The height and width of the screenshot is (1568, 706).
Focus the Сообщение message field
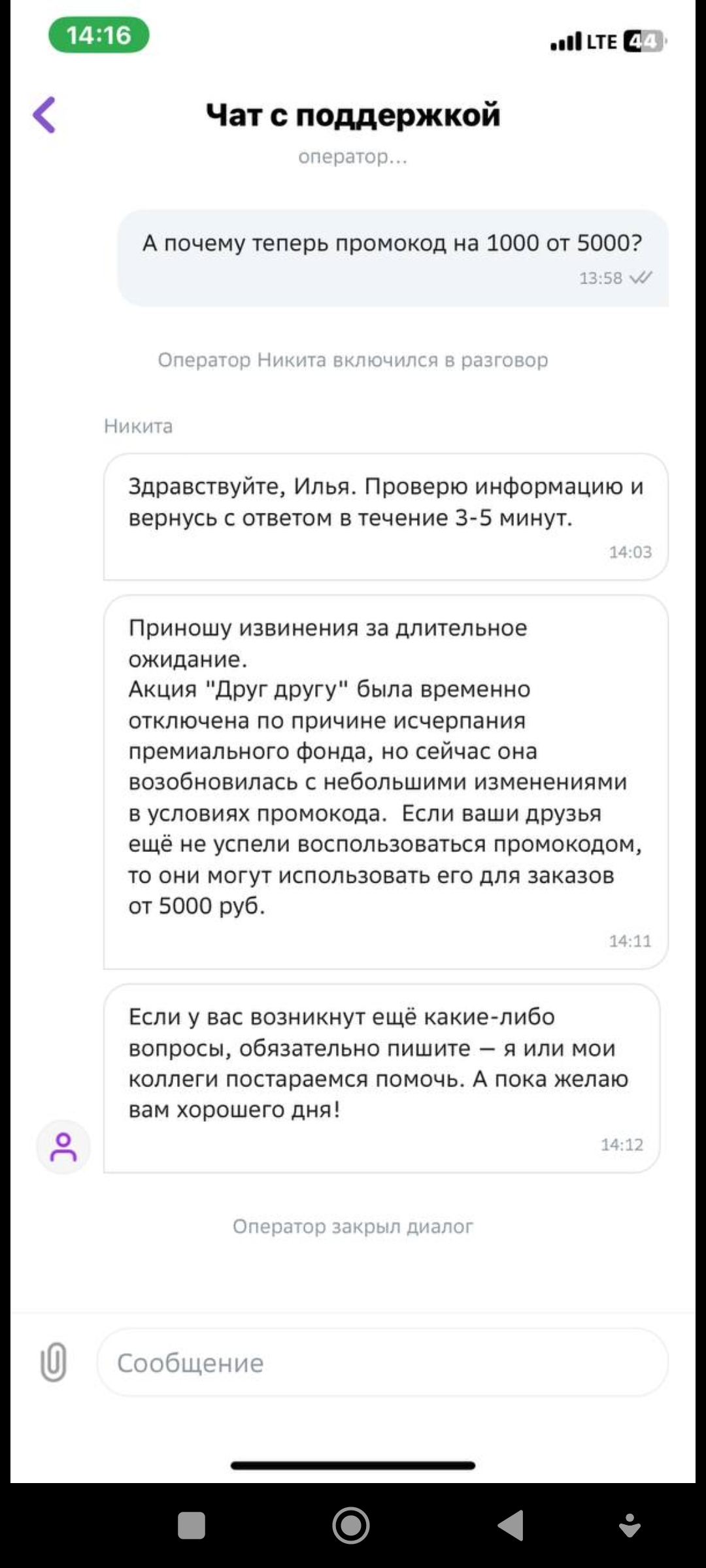click(382, 1362)
